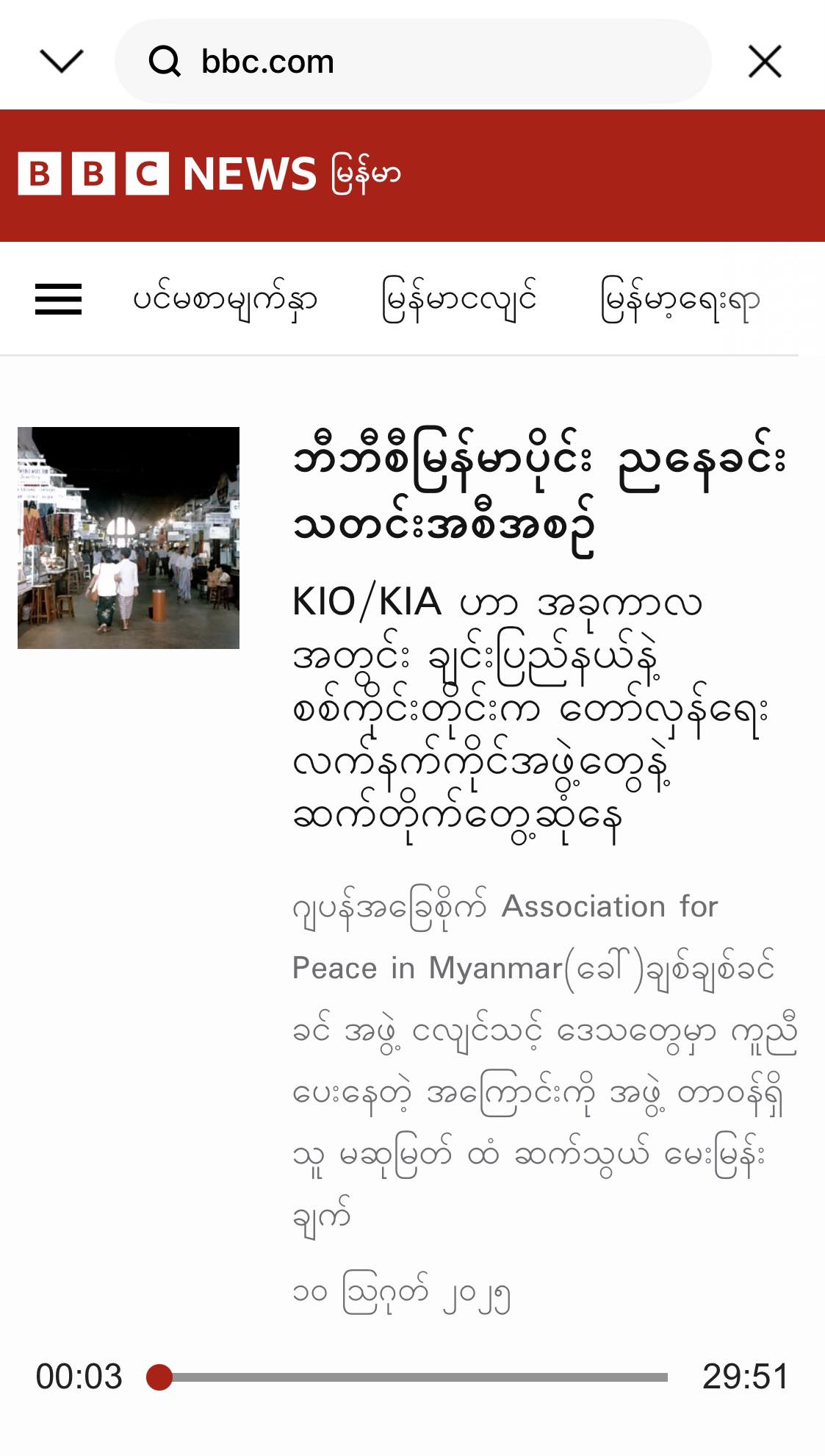Collapse the in-app browser with the down chevron
The width and height of the screenshot is (825, 1456).
[x=62, y=61]
